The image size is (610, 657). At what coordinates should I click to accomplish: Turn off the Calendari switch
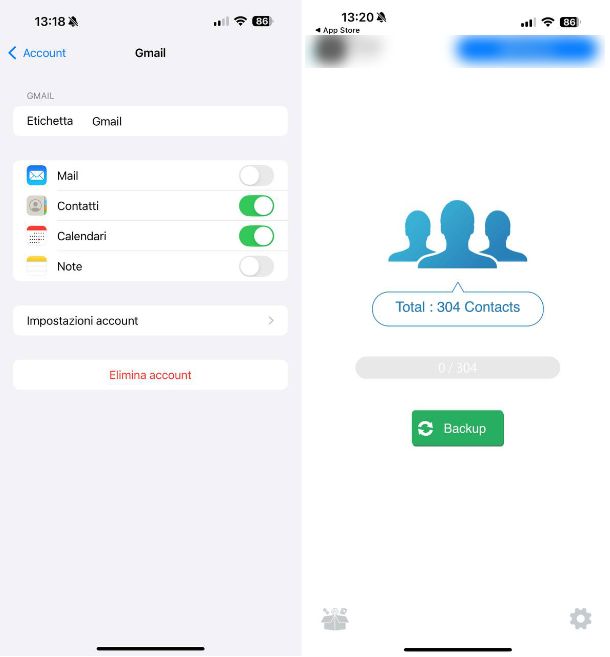point(256,236)
